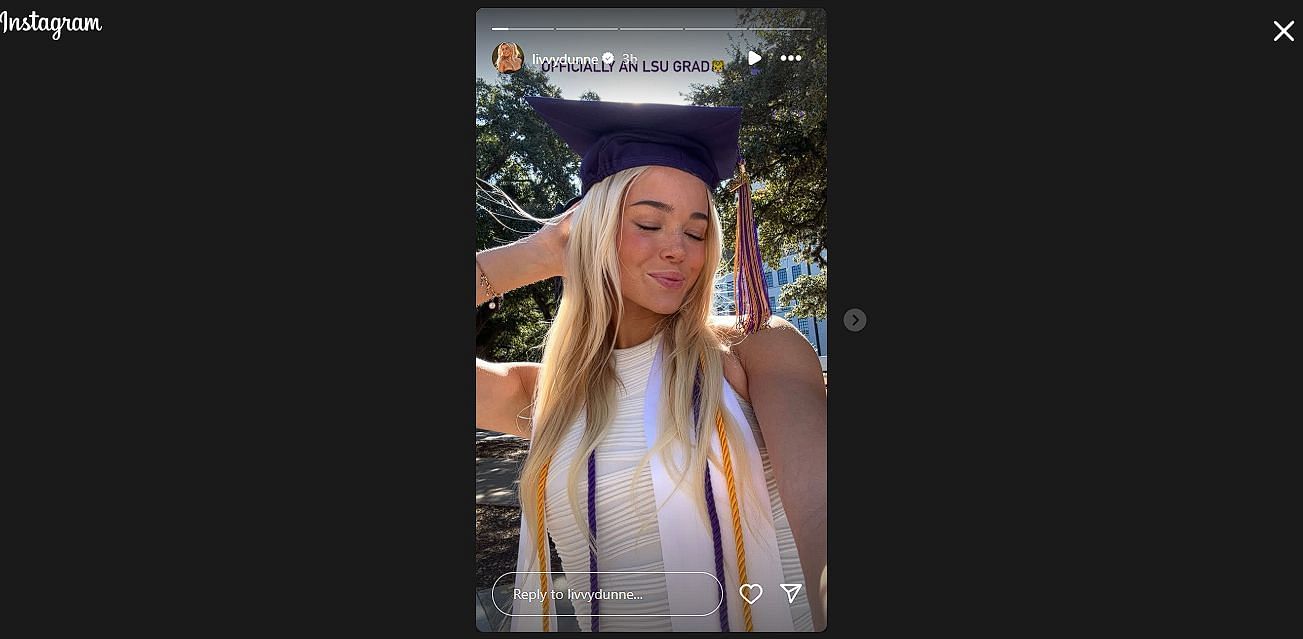The image size is (1303, 639).
Task: Tap the play button on the story
Action: pos(755,58)
